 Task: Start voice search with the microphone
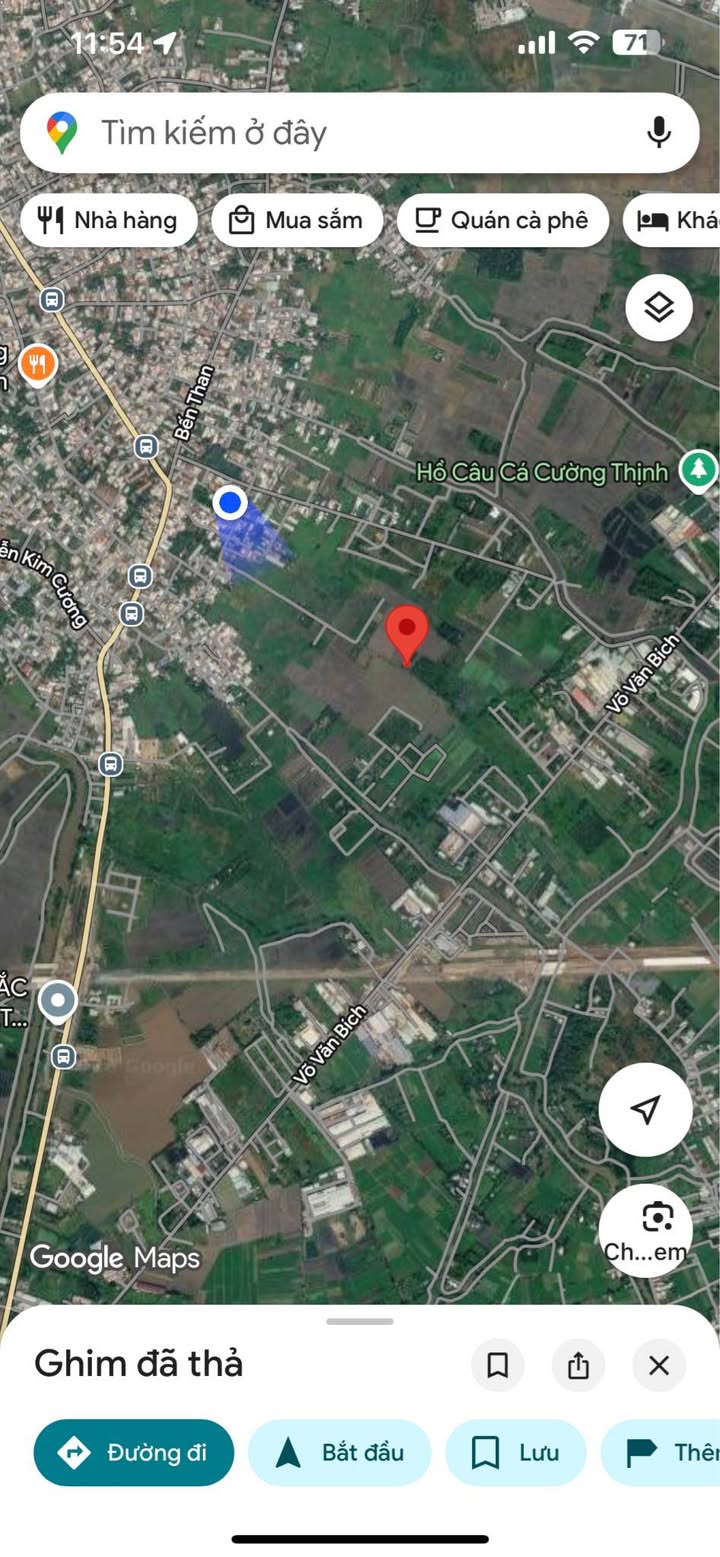[x=658, y=133]
